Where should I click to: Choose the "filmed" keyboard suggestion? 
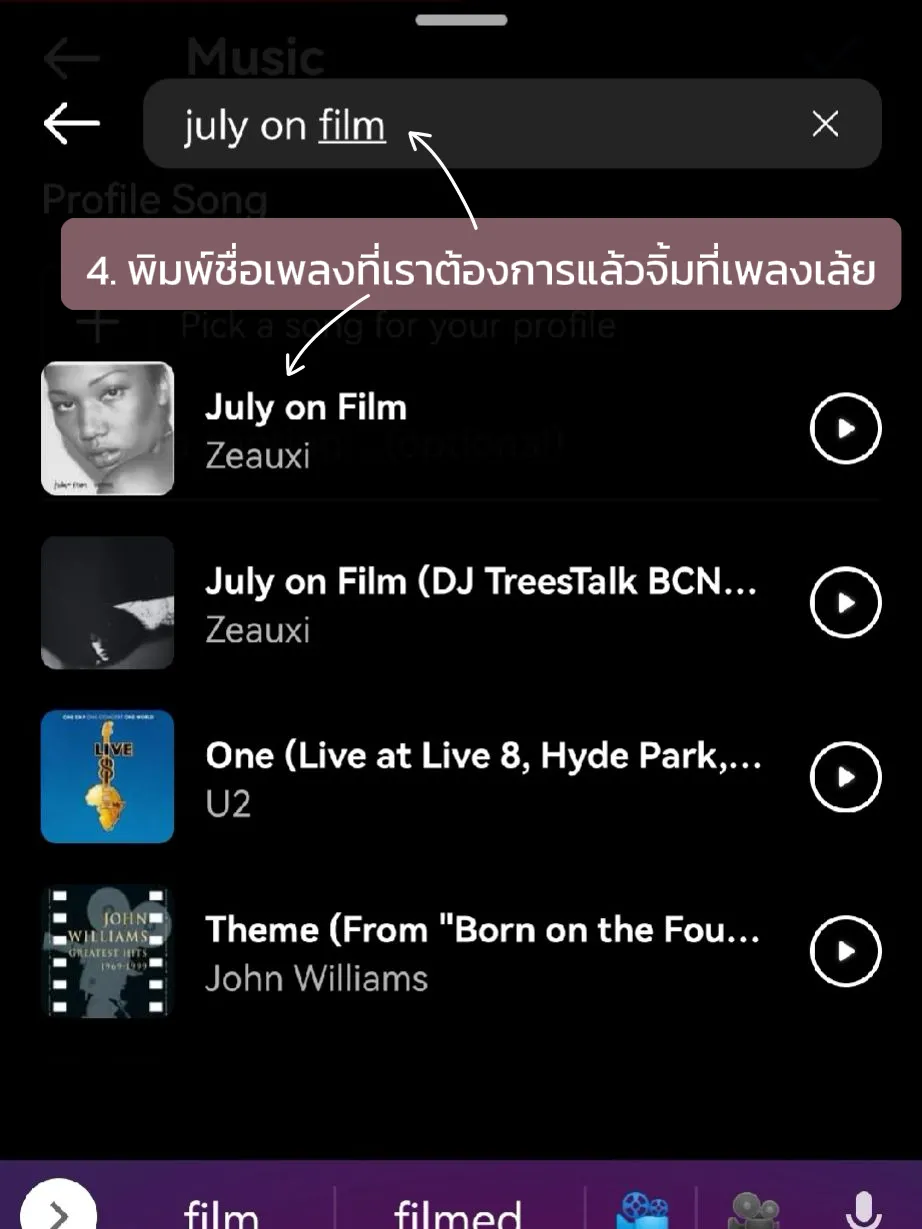click(x=457, y=1210)
